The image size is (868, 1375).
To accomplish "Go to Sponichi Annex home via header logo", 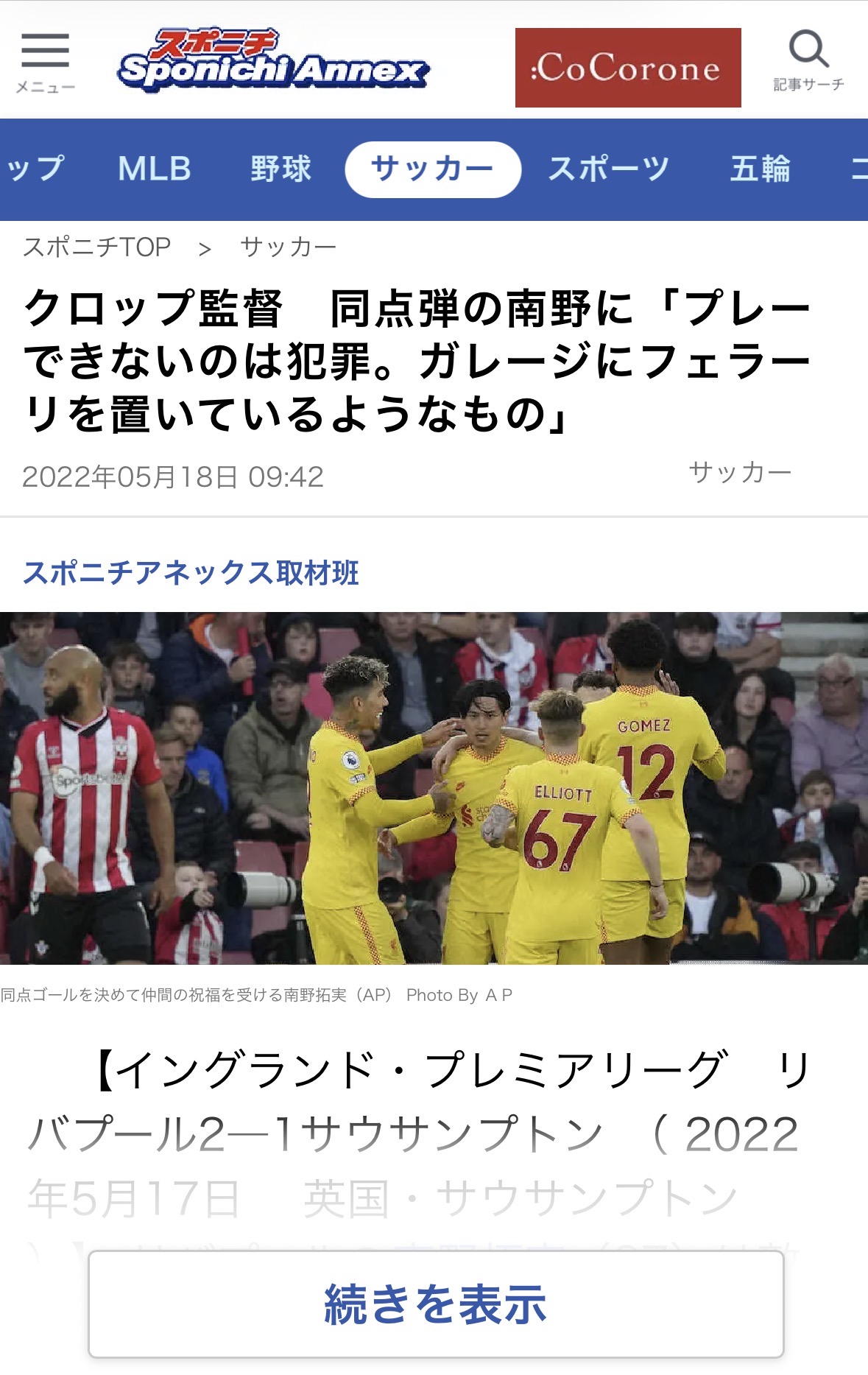I will (x=273, y=60).
